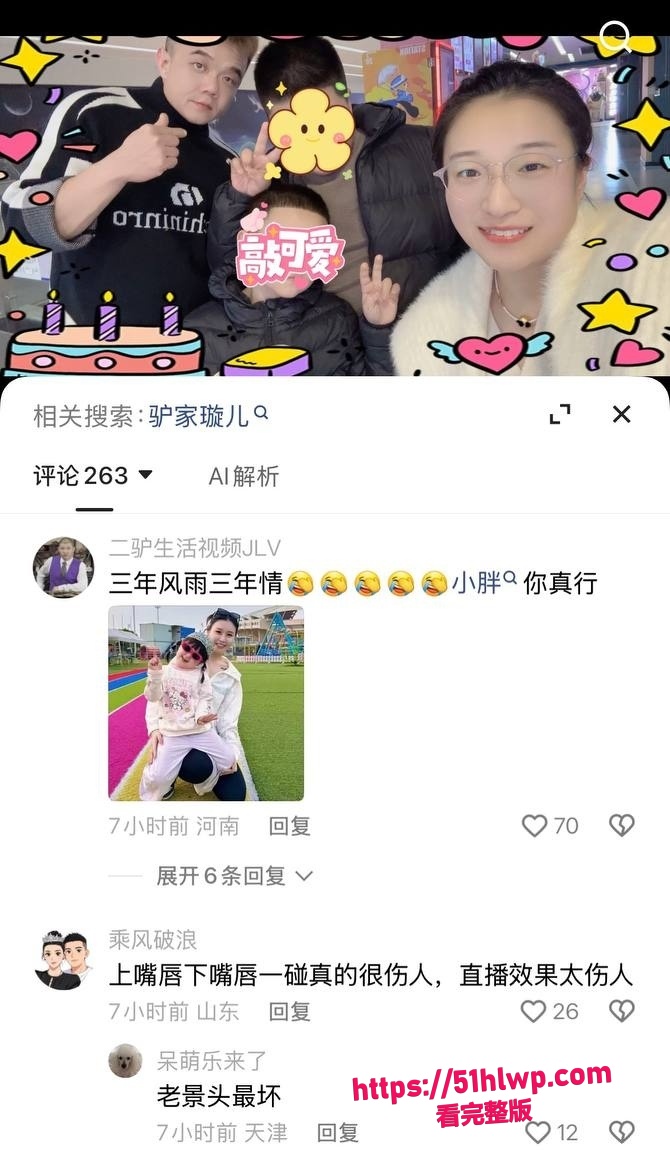
Task: Close the comments panel
Action: point(622,414)
